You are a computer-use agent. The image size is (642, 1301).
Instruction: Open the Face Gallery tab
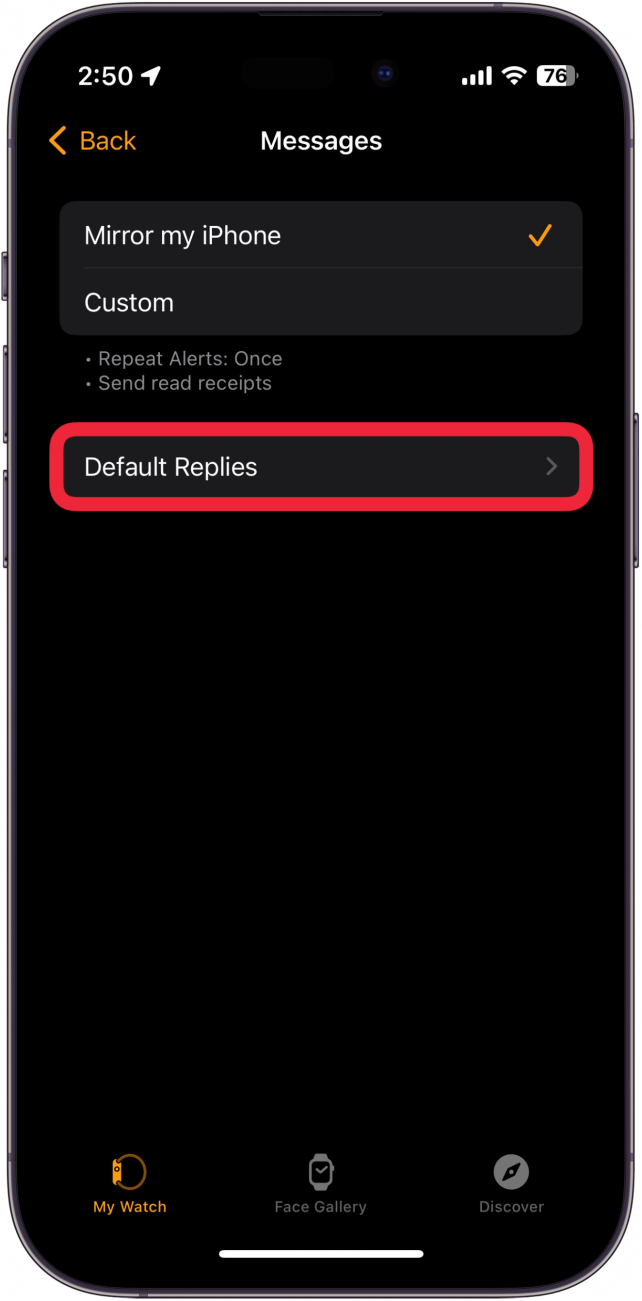(x=320, y=1185)
